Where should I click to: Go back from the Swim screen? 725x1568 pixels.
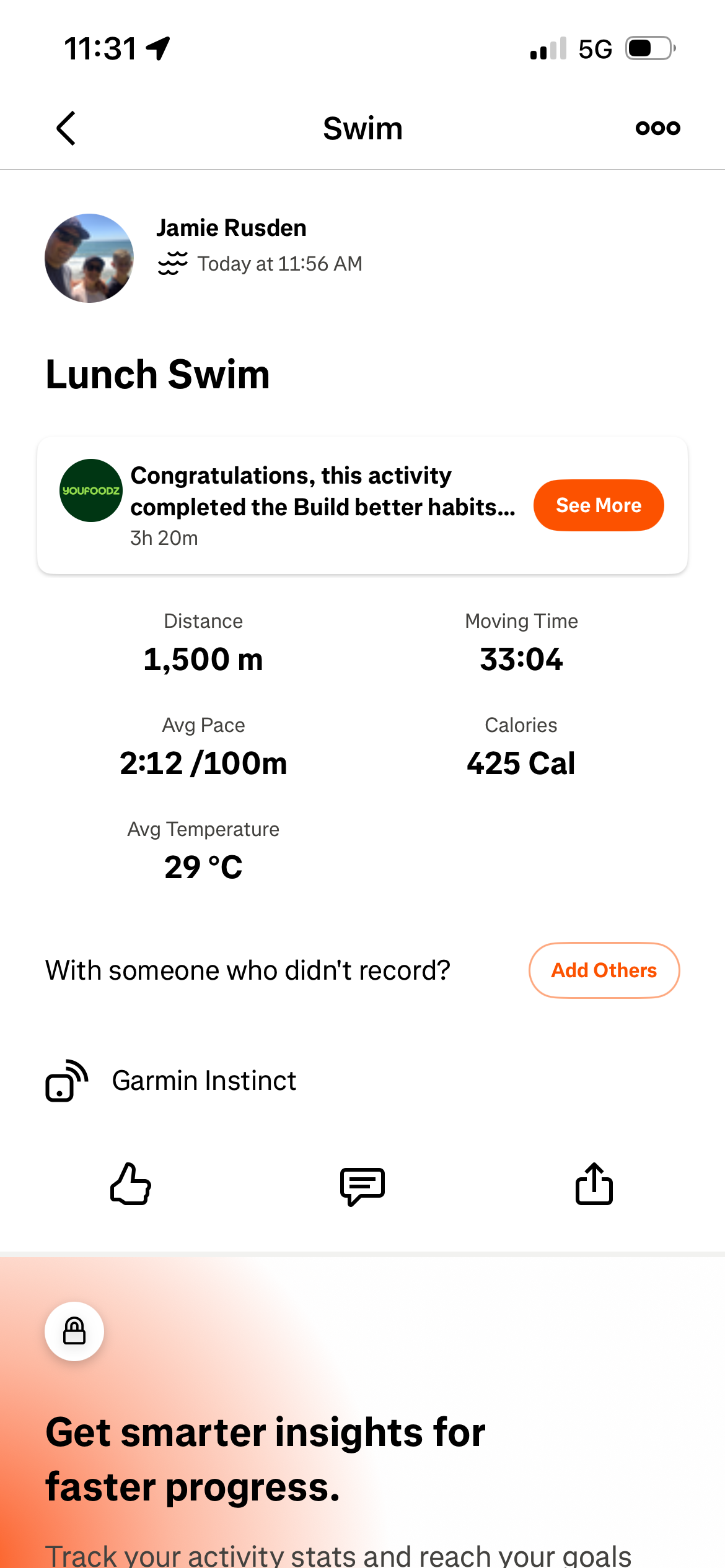tap(66, 128)
